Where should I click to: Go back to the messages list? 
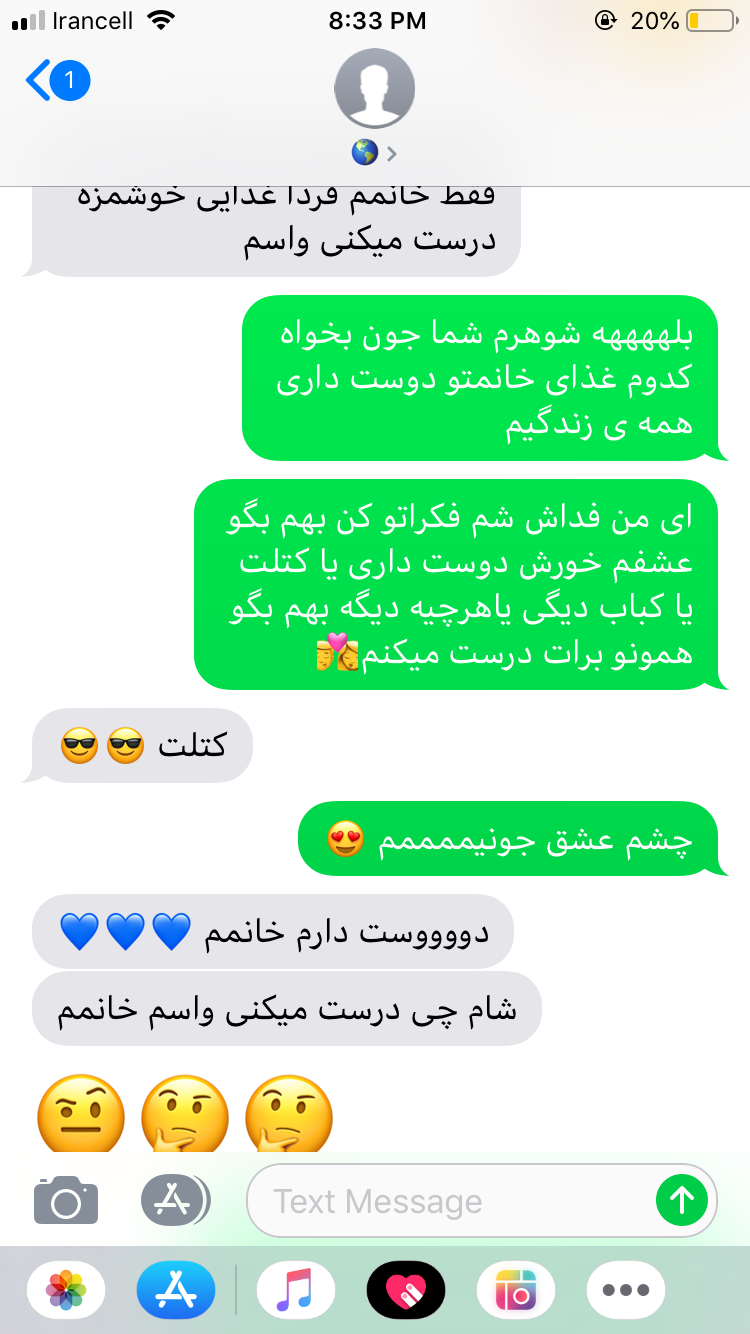pos(55,80)
